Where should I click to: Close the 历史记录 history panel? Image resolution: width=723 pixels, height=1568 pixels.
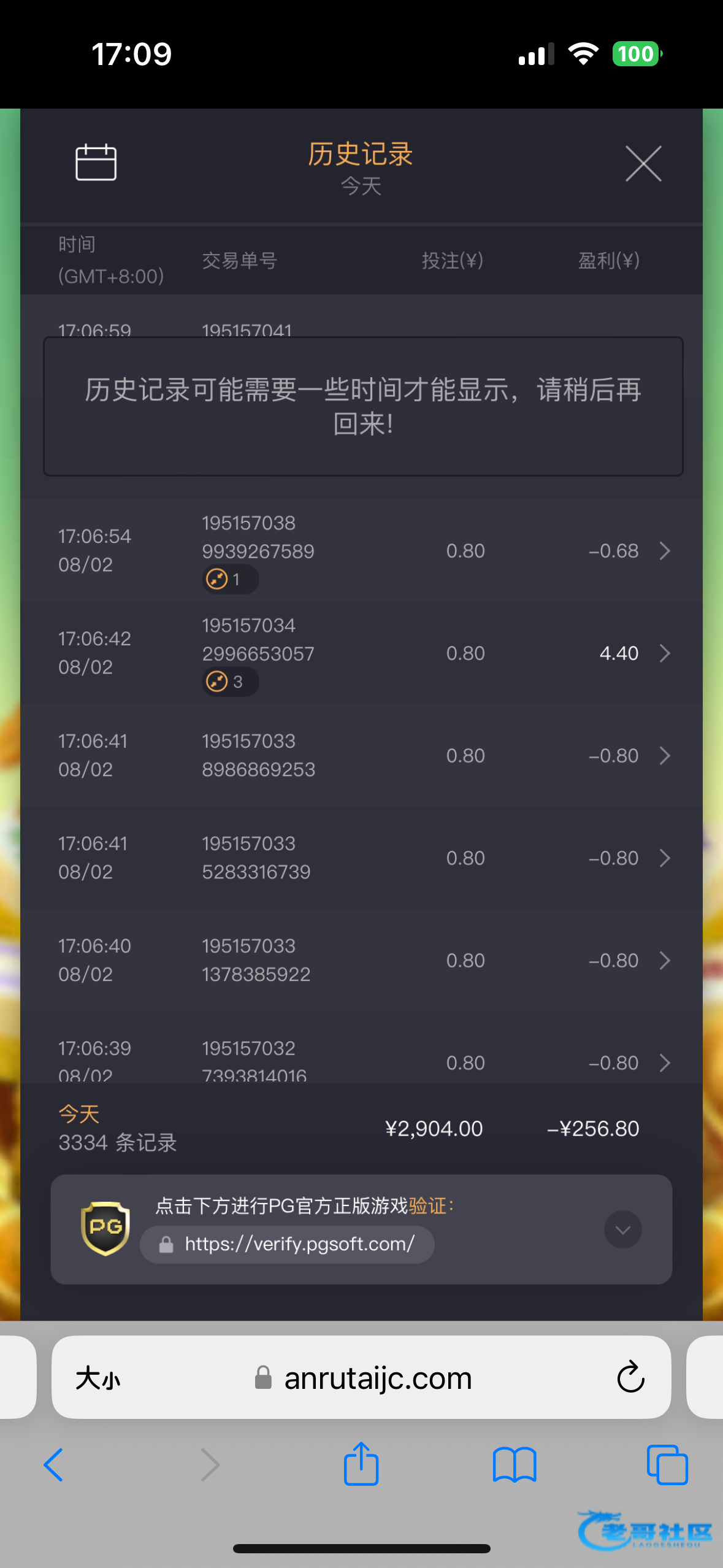pyautogui.click(x=643, y=164)
